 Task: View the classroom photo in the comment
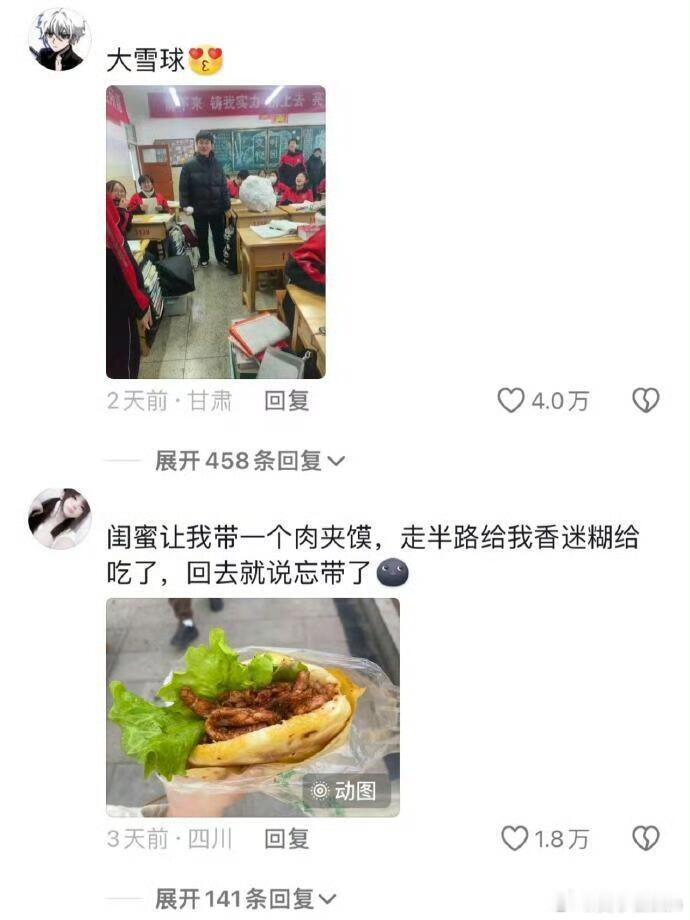(x=215, y=232)
